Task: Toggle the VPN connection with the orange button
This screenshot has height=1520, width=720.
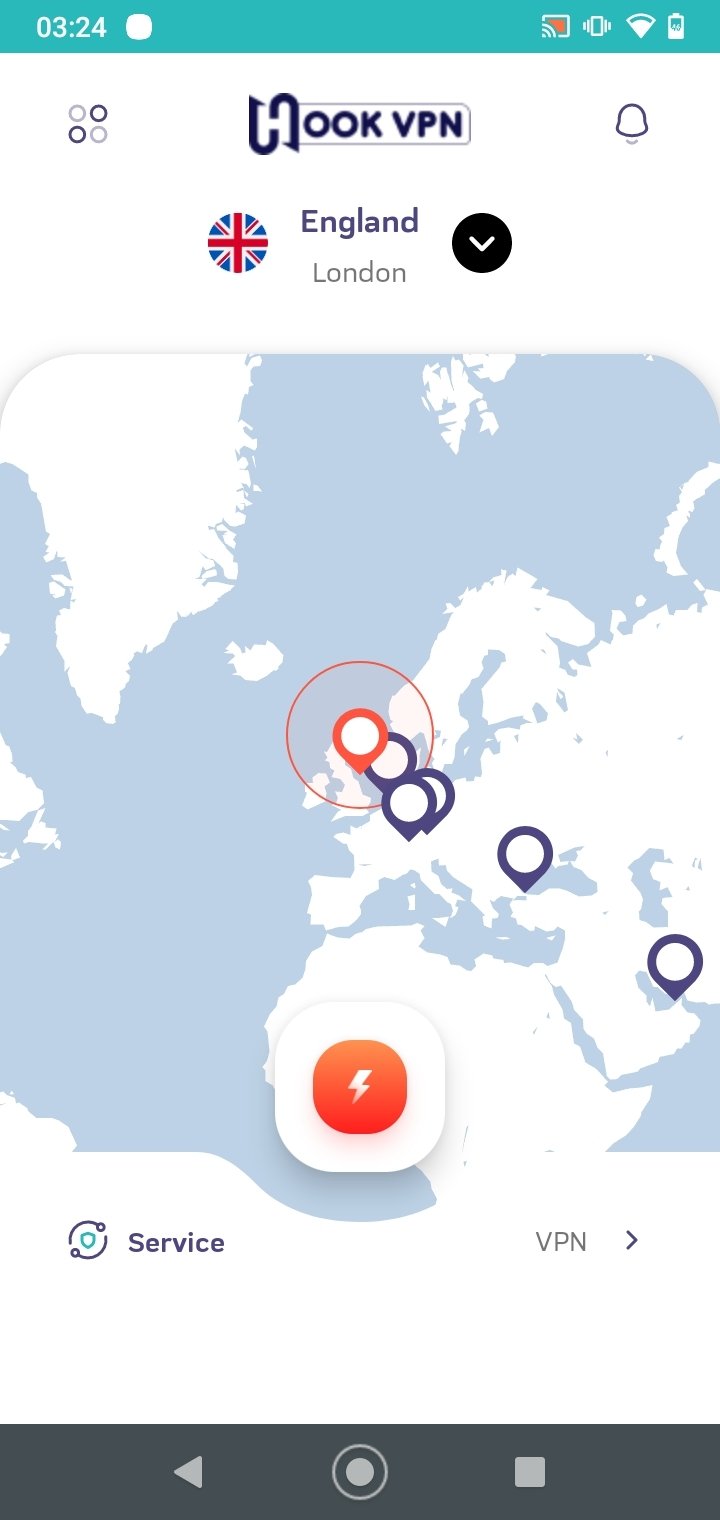Action: point(360,1088)
